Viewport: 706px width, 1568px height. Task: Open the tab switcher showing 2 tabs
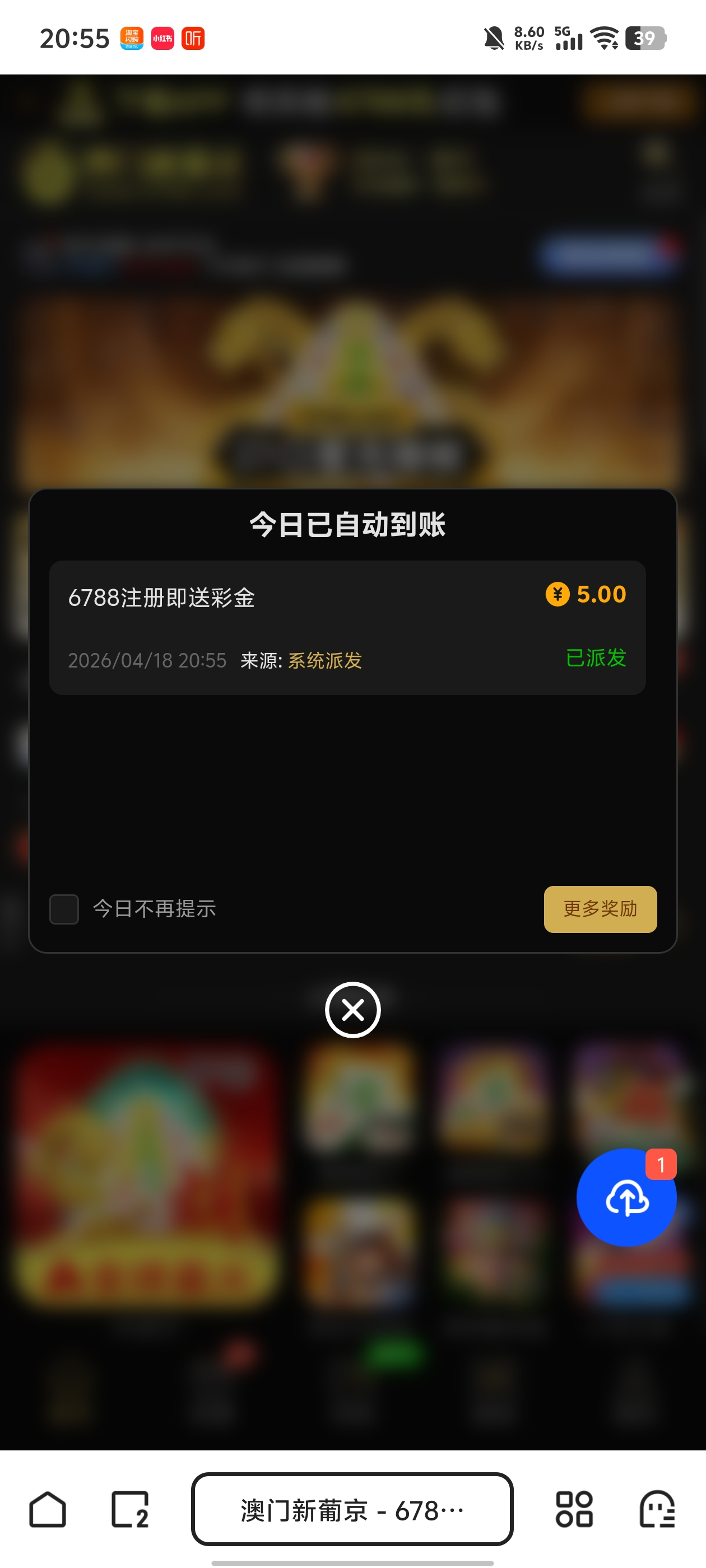click(129, 1509)
